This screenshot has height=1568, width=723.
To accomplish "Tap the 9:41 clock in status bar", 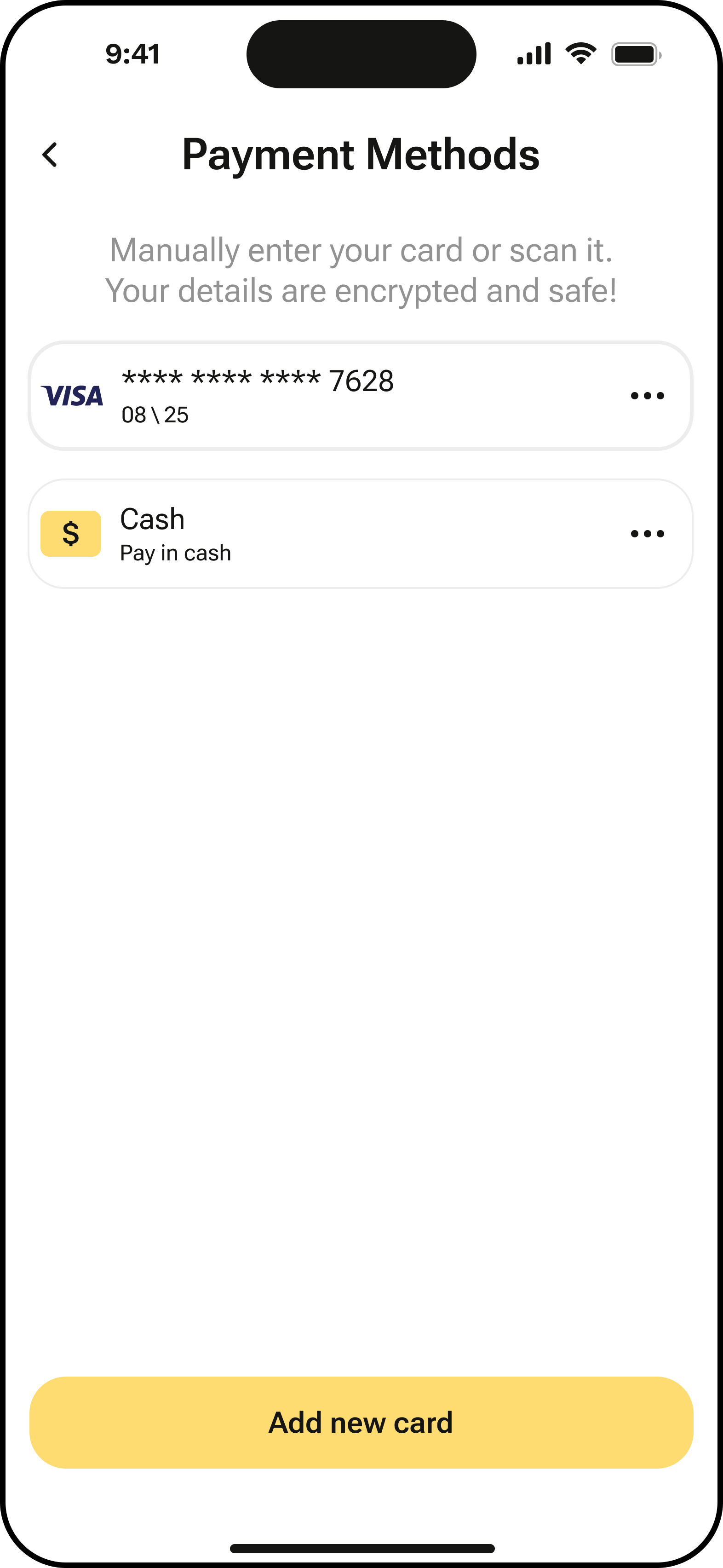I will pos(132,53).
